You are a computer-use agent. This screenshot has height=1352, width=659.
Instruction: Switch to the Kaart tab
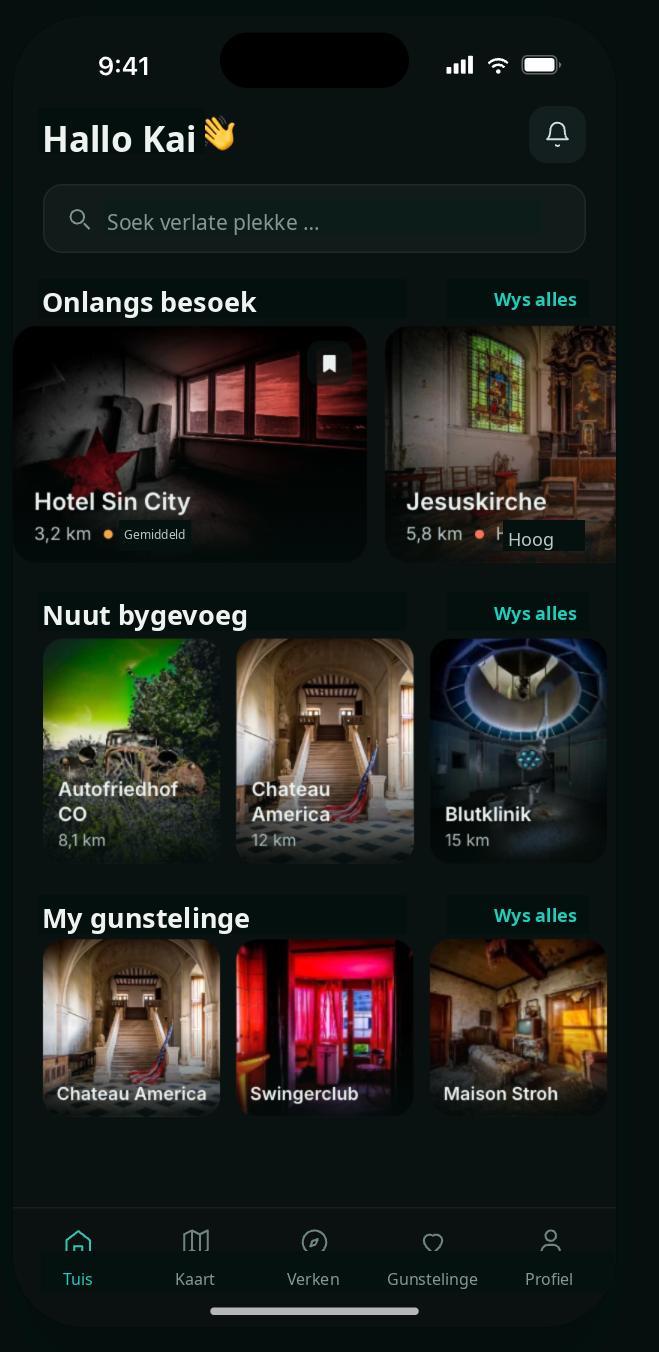click(x=195, y=1258)
